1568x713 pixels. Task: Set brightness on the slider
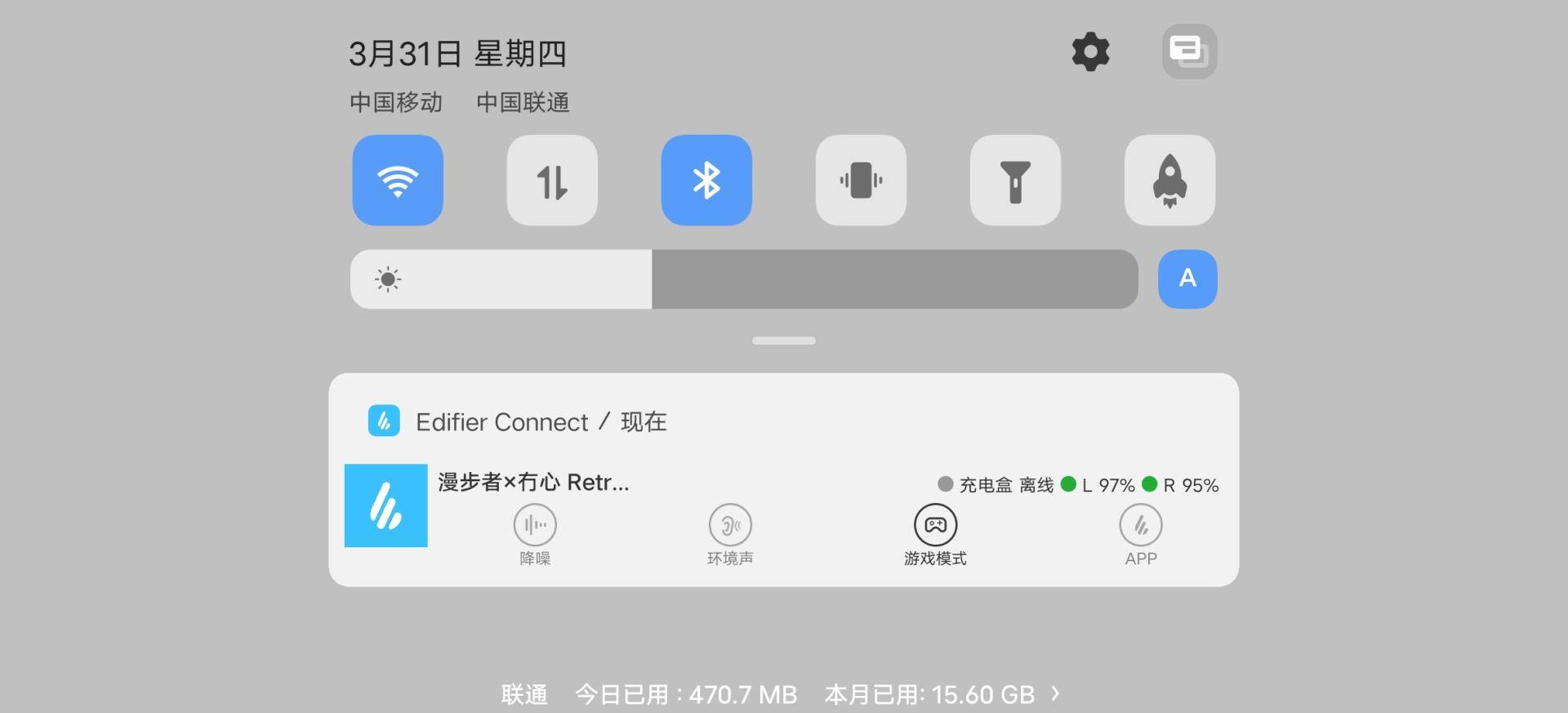[x=743, y=279]
